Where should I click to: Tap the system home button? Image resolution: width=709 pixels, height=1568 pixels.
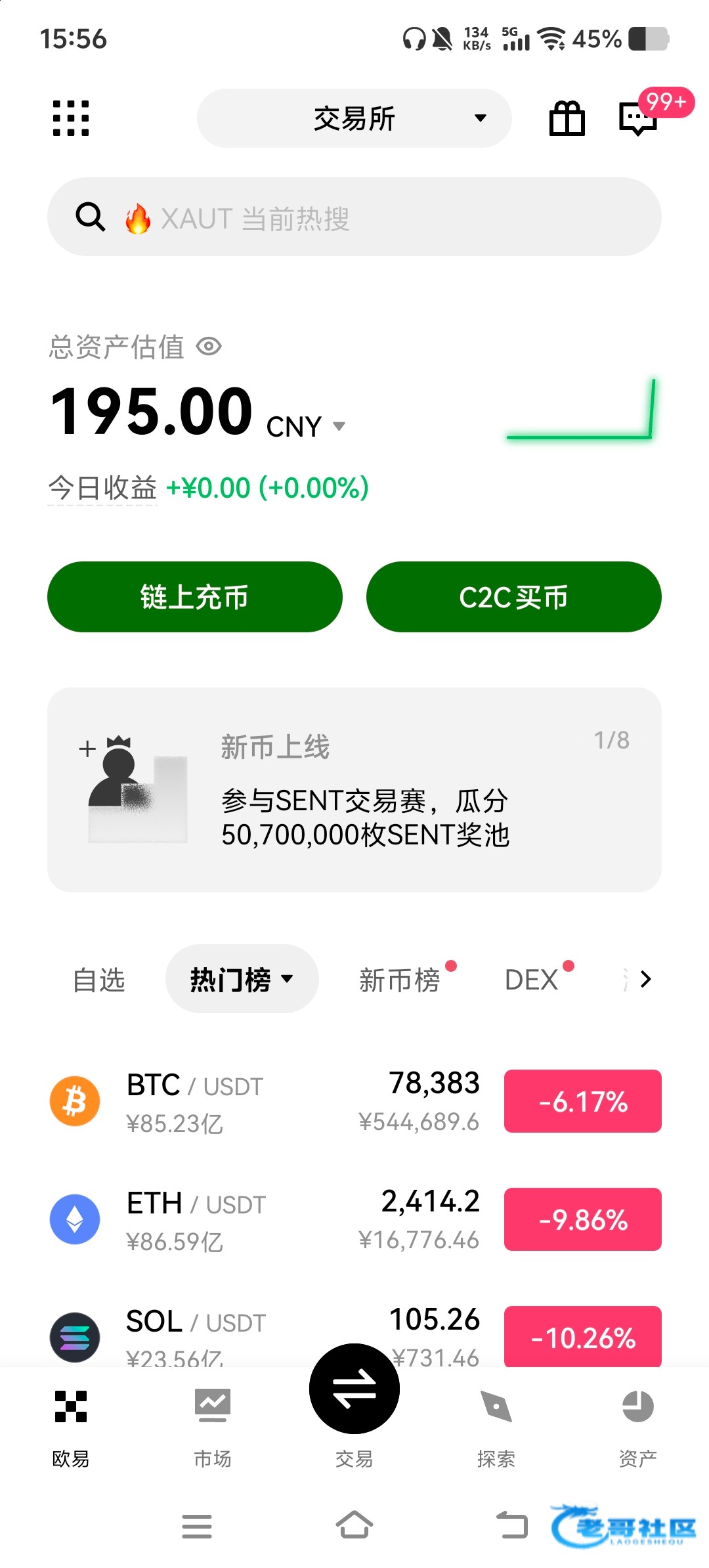coord(354,1525)
